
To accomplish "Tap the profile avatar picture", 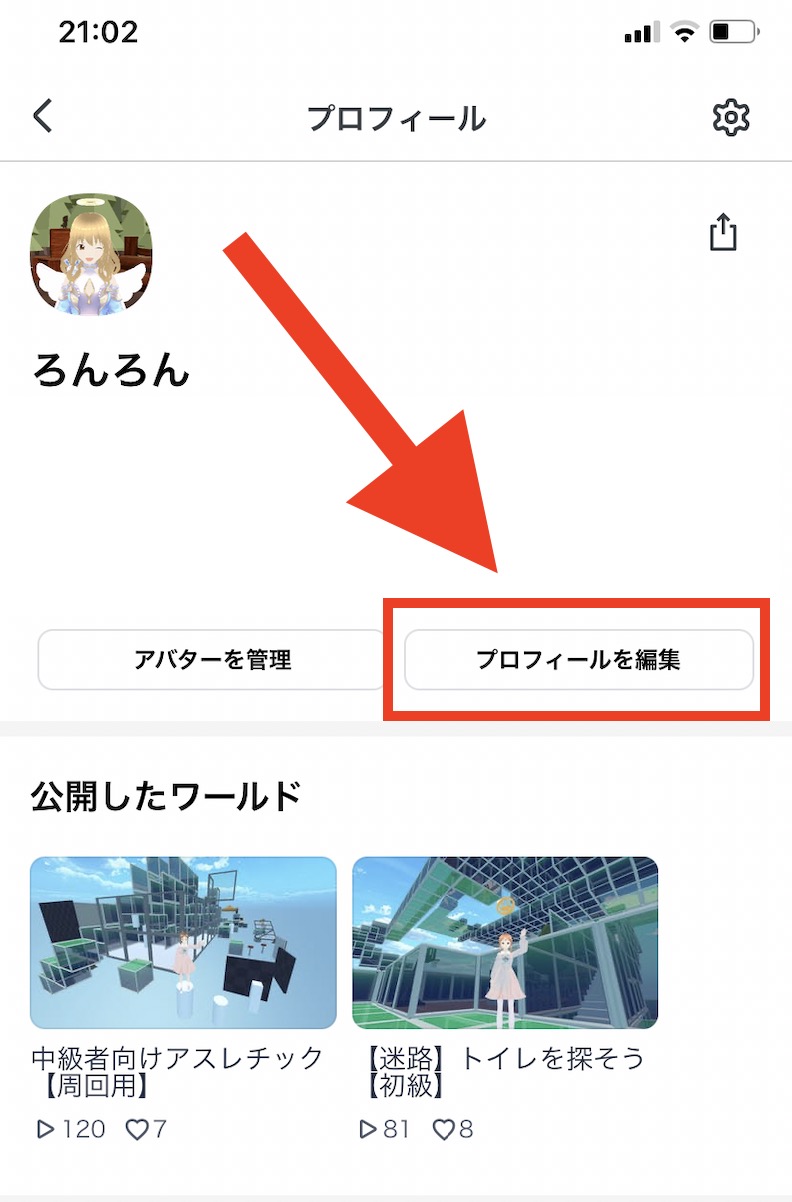I will [x=91, y=256].
